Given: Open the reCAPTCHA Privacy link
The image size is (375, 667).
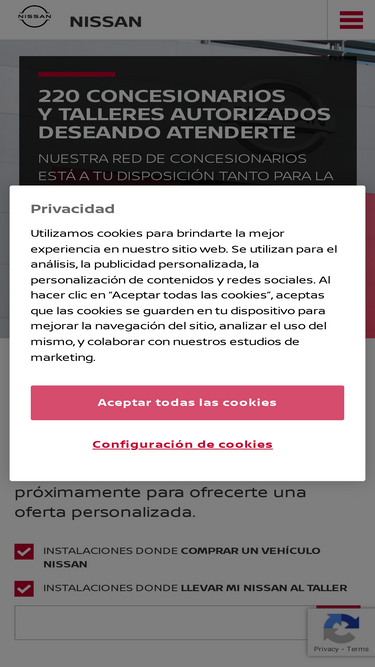Looking at the screenshot, I should pyautogui.click(x=326, y=649).
